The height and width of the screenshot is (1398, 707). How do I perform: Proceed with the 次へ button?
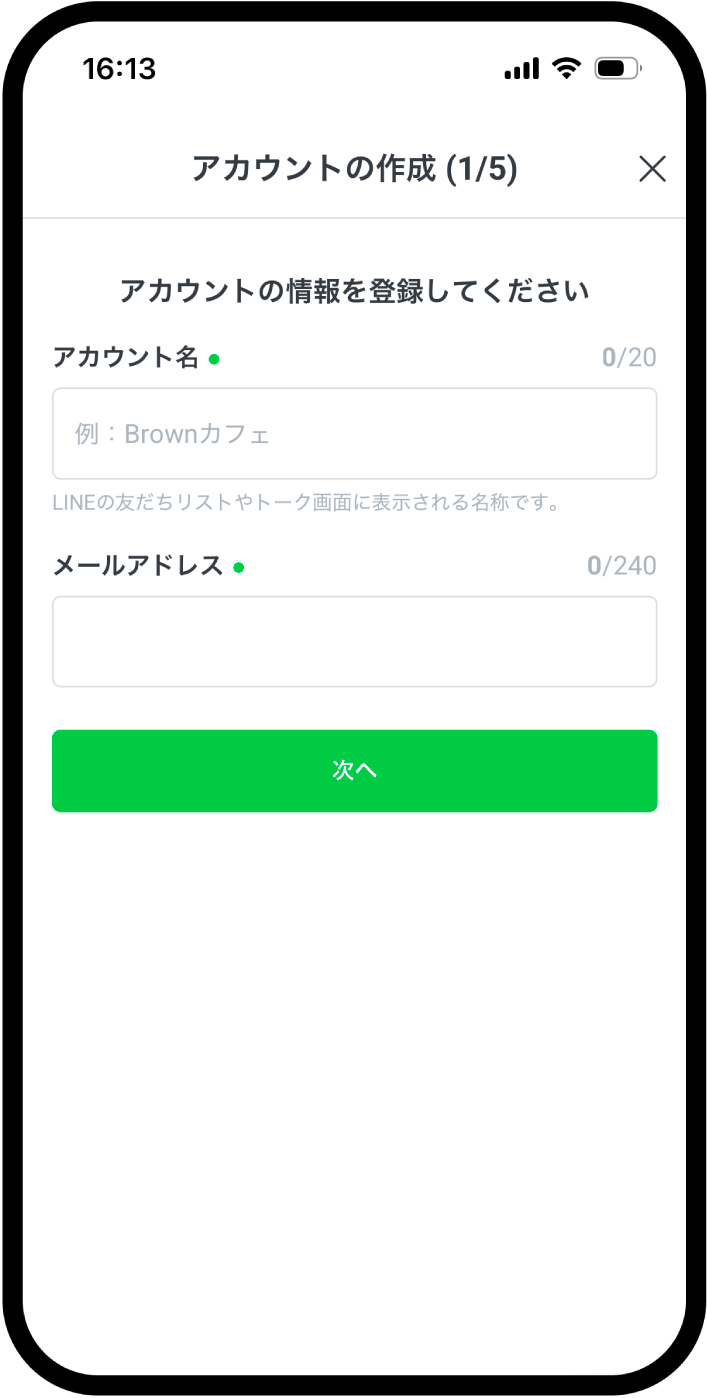[354, 770]
